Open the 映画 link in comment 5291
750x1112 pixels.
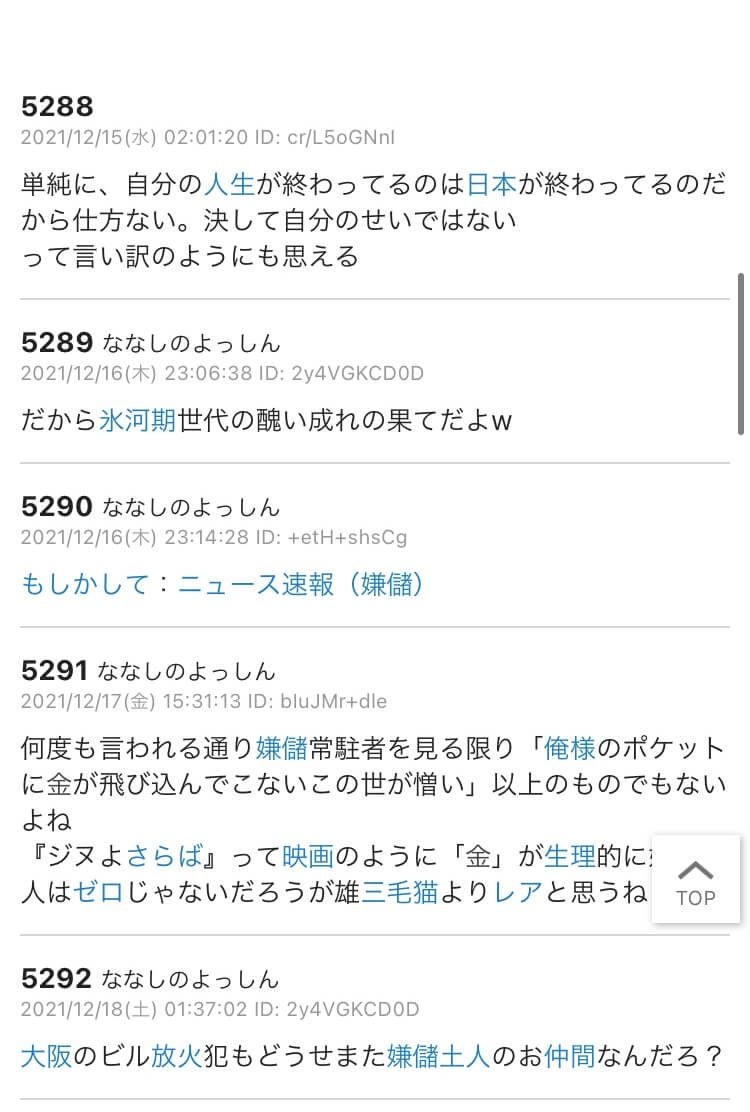pyautogui.click(x=308, y=856)
